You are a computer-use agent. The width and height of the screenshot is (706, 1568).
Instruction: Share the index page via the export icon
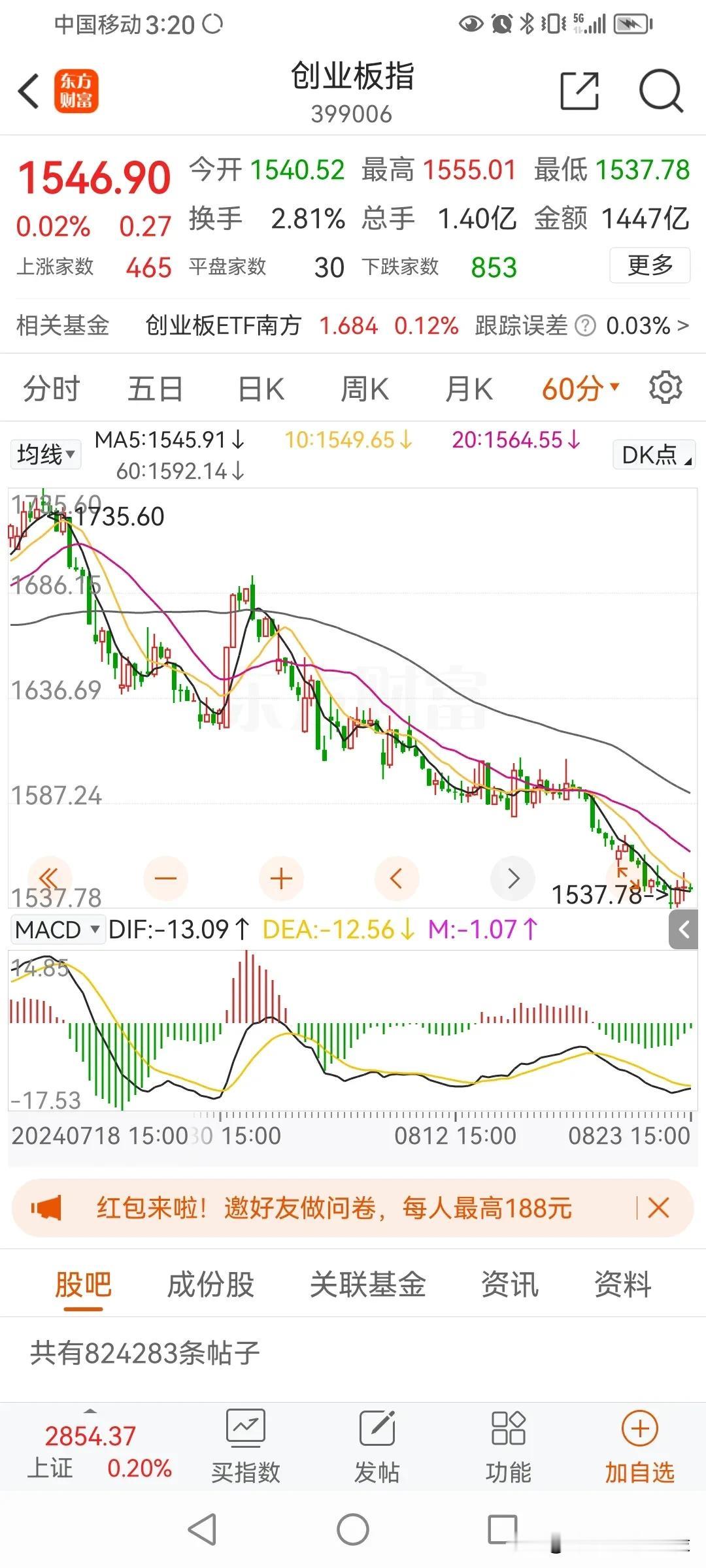pos(580,91)
